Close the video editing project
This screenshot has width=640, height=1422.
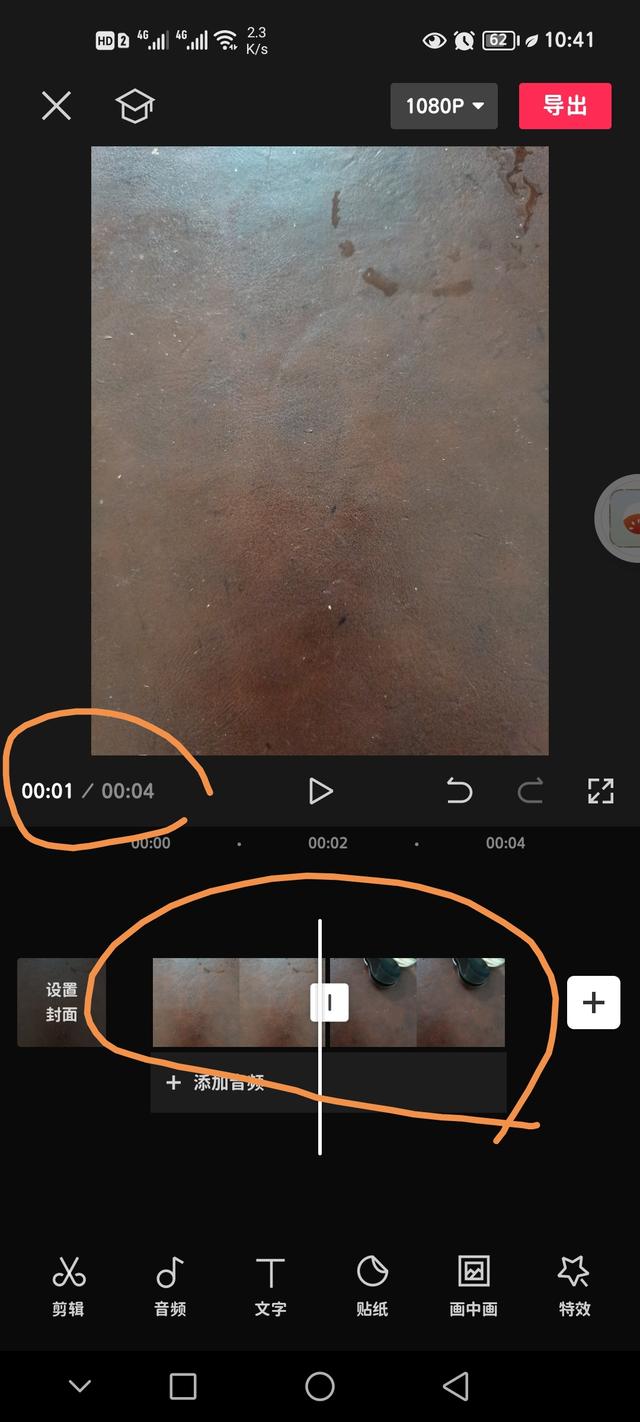point(56,105)
